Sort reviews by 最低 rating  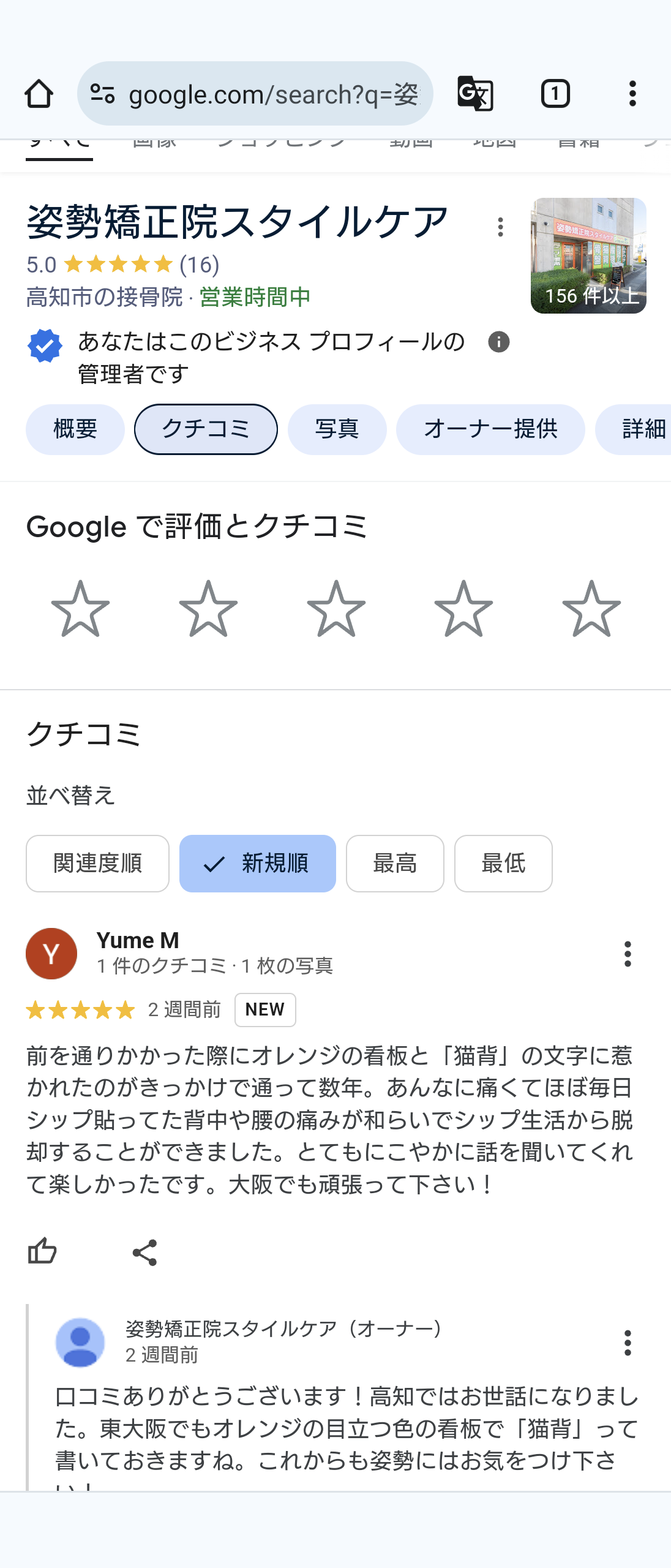(503, 864)
